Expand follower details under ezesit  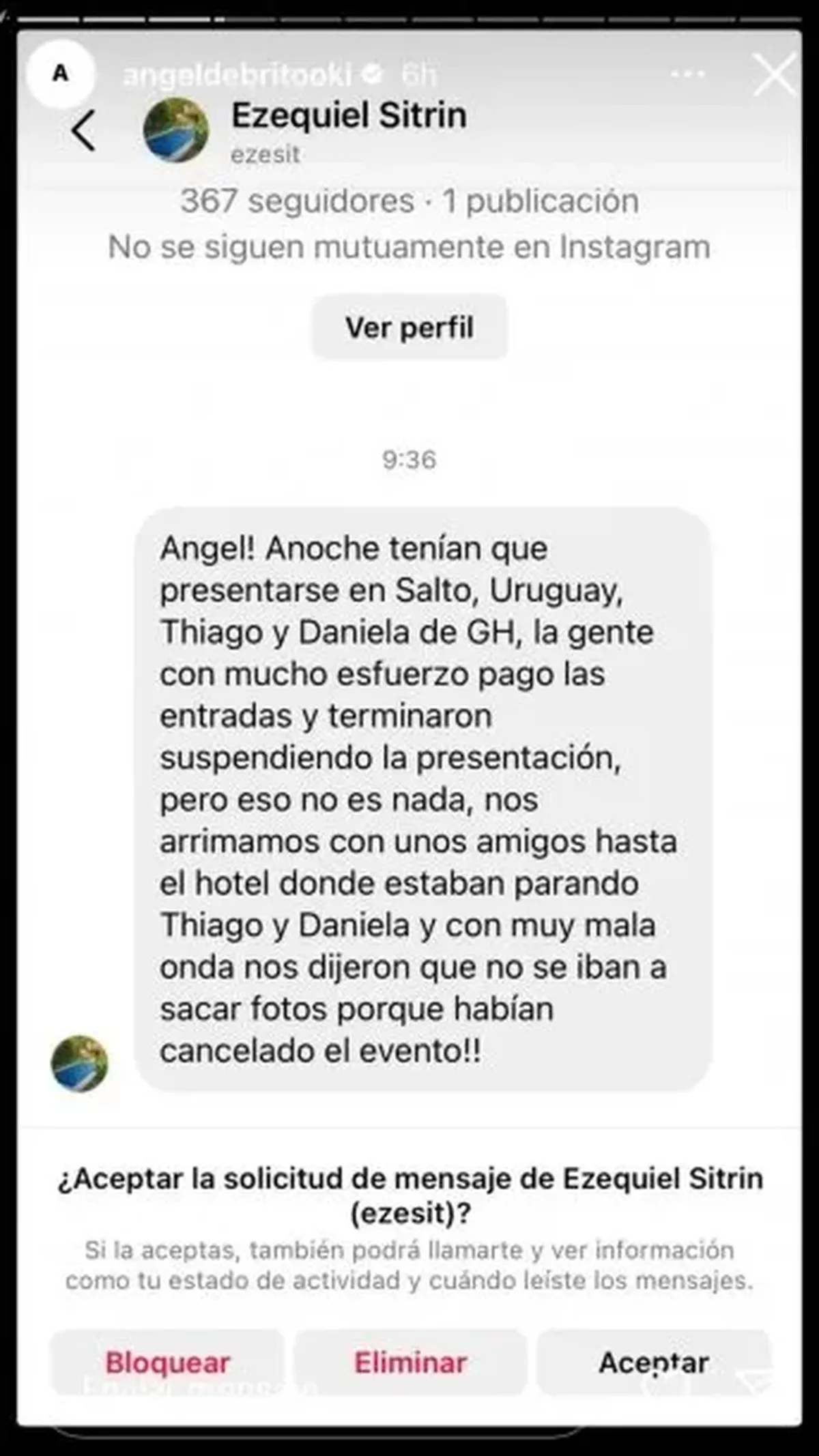(x=409, y=201)
